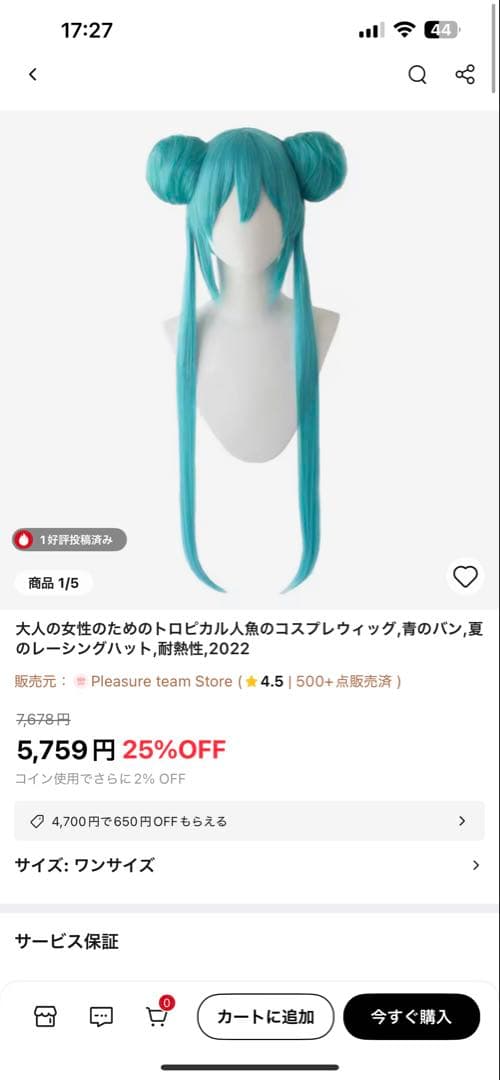Buy now with 今すぐ購入
The width and height of the screenshot is (500, 1080).
[x=411, y=1016]
